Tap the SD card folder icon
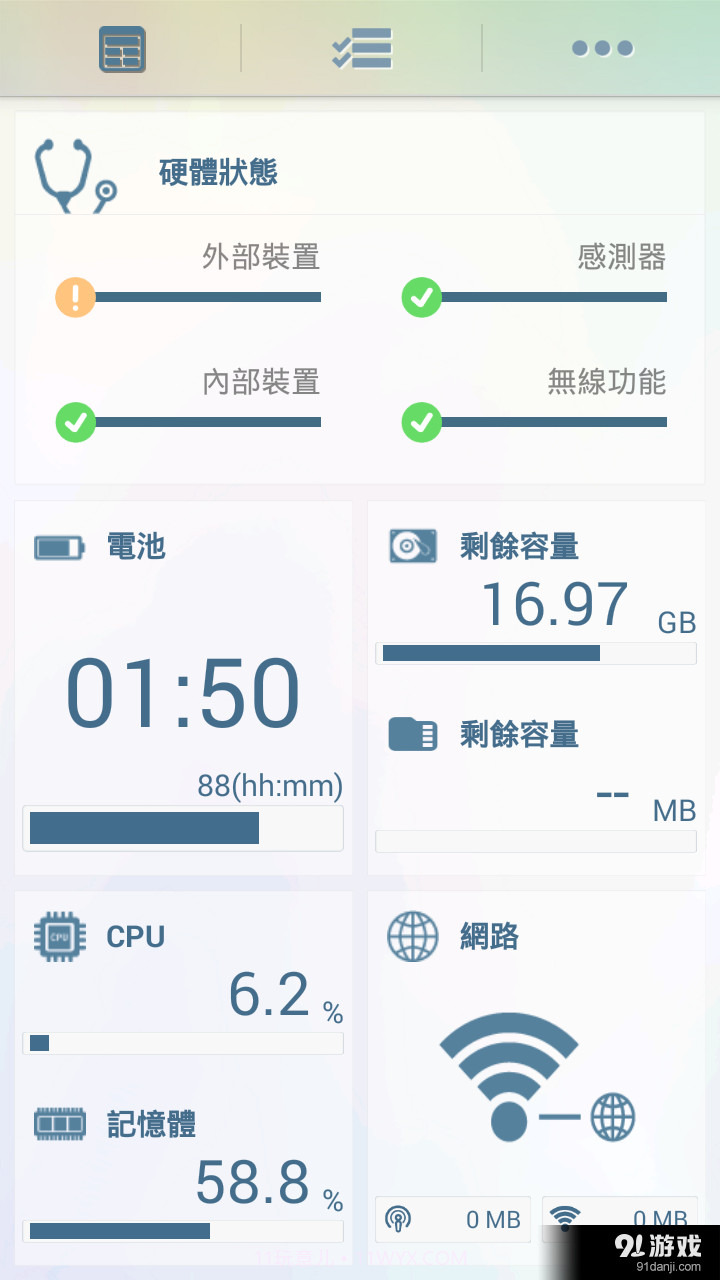This screenshot has height=1280, width=720. [413, 734]
